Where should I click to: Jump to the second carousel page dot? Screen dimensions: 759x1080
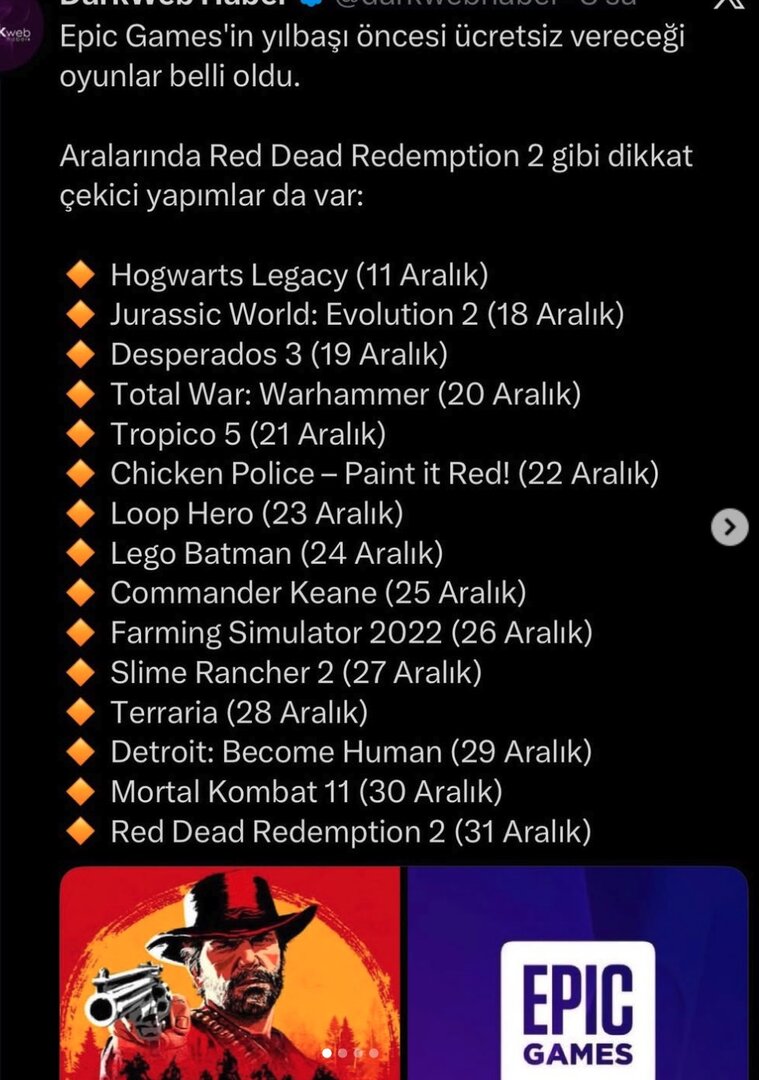pos(343,1053)
